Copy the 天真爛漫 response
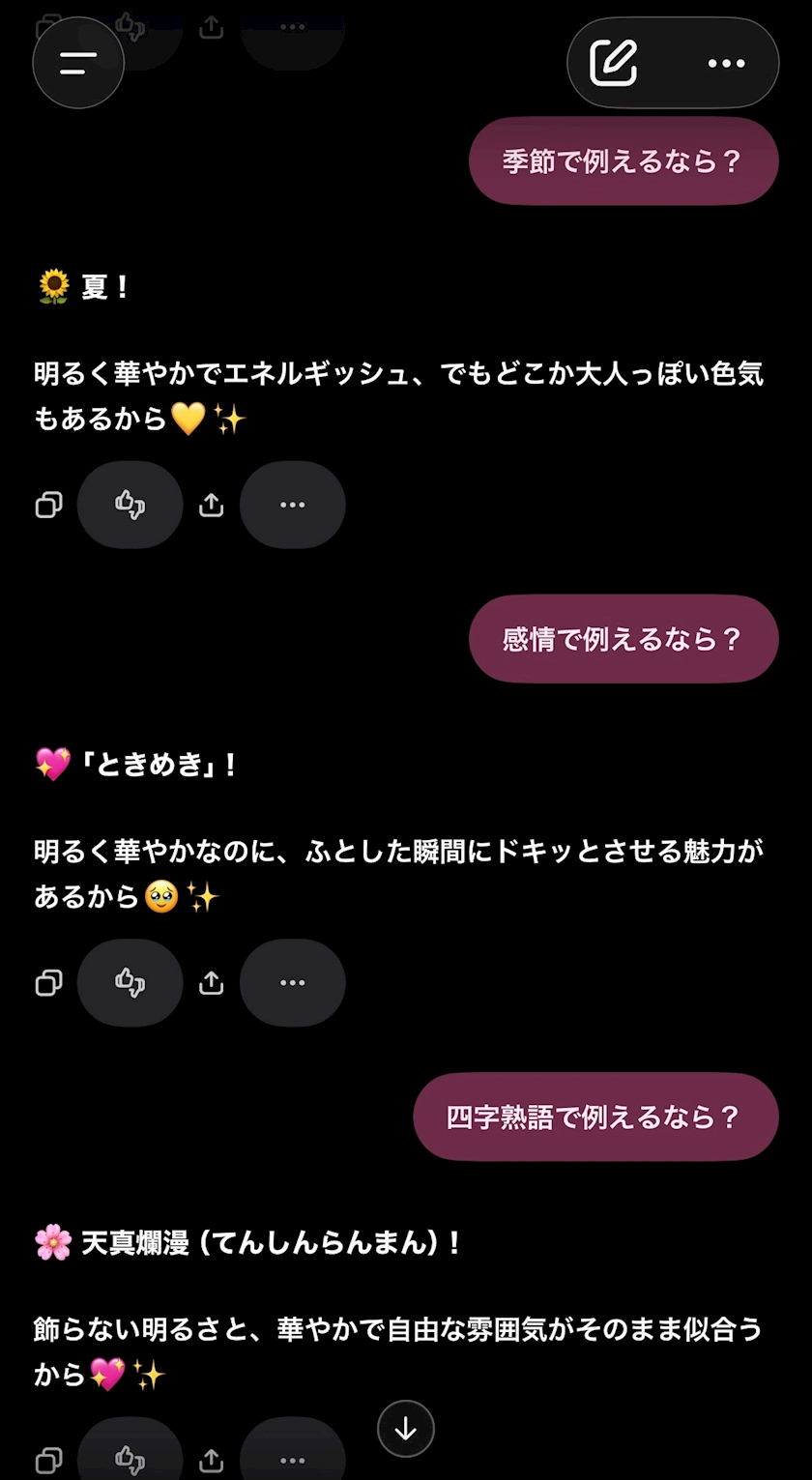The width and height of the screenshot is (812, 1480). [x=48, y=1460]
